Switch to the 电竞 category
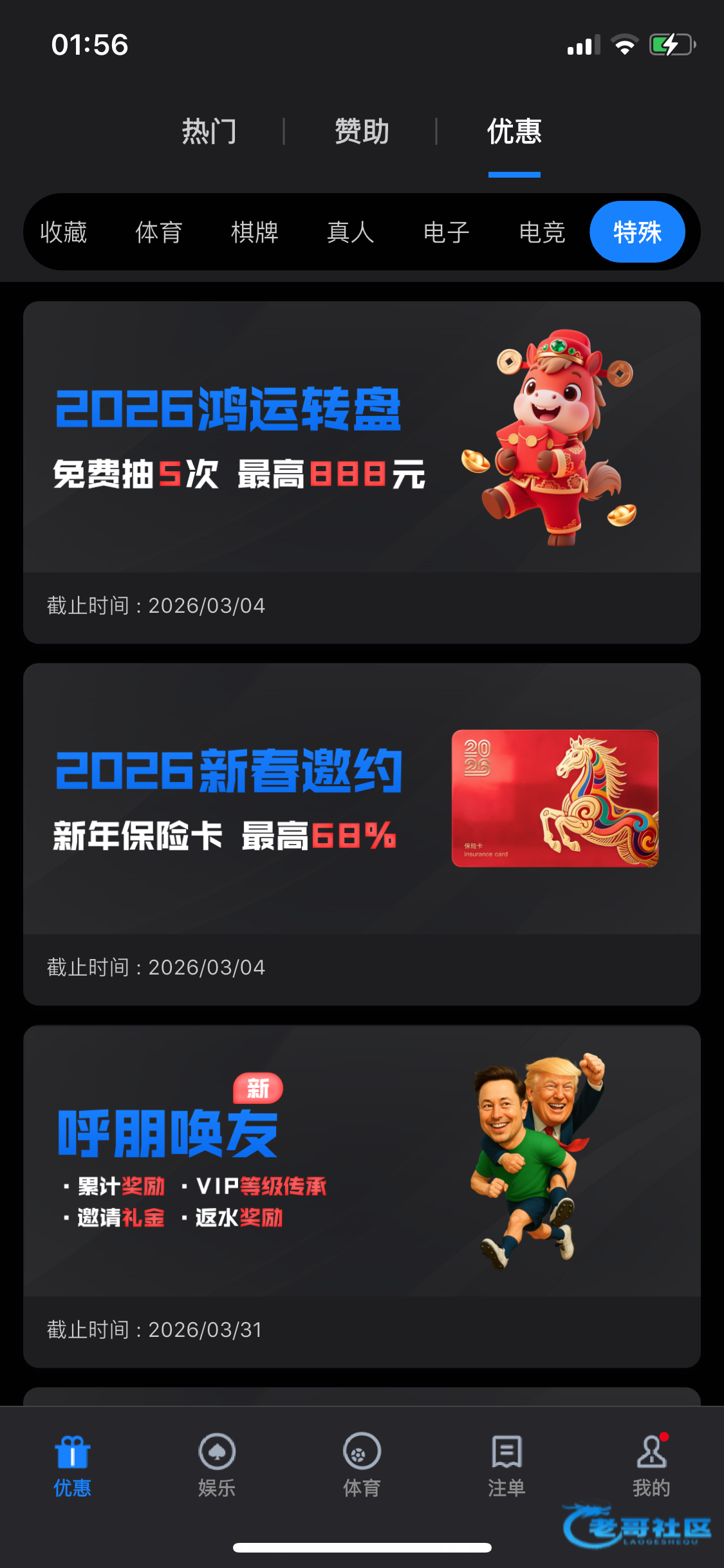724x1568 pixels. click(542, 232)
